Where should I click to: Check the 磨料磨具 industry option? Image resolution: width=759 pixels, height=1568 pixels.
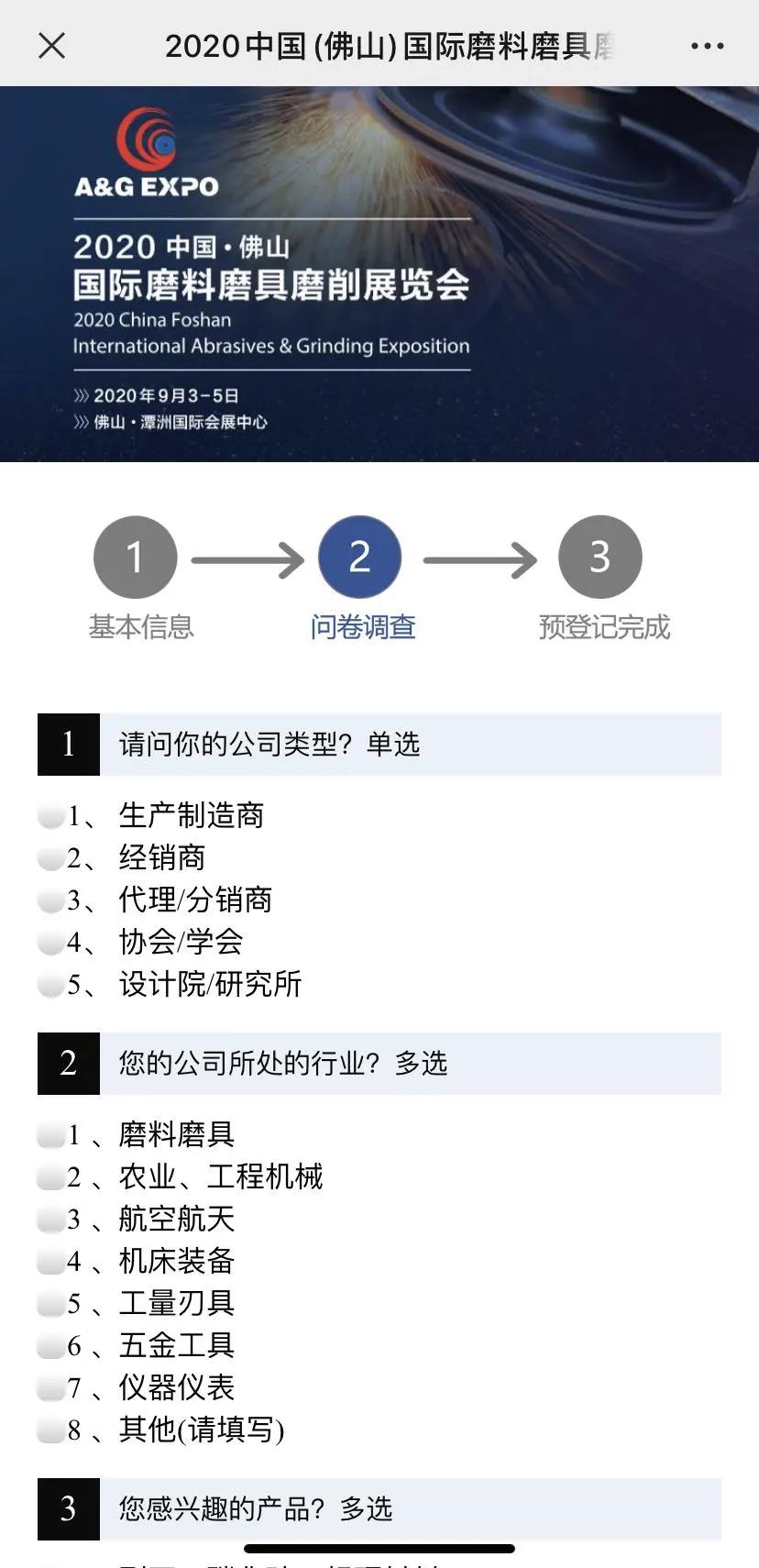[x=50, y=1134]
